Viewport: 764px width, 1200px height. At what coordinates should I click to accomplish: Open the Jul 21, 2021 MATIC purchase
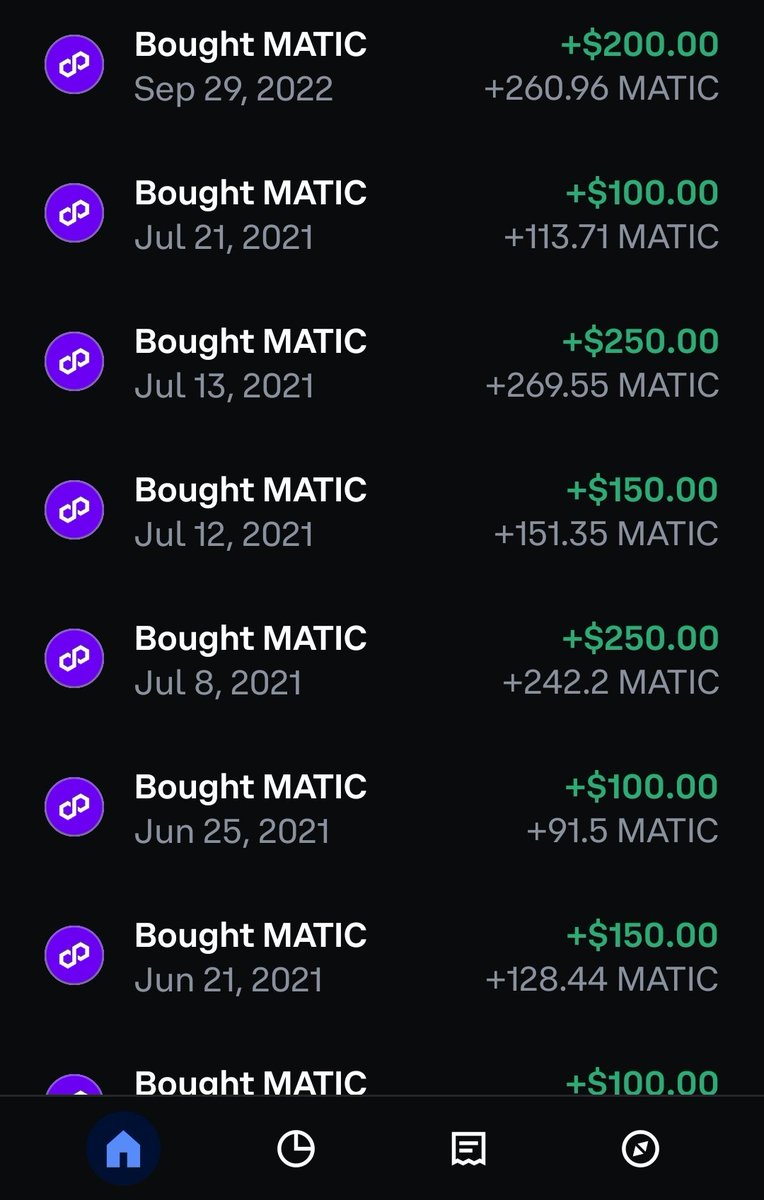tap(382, 214)
